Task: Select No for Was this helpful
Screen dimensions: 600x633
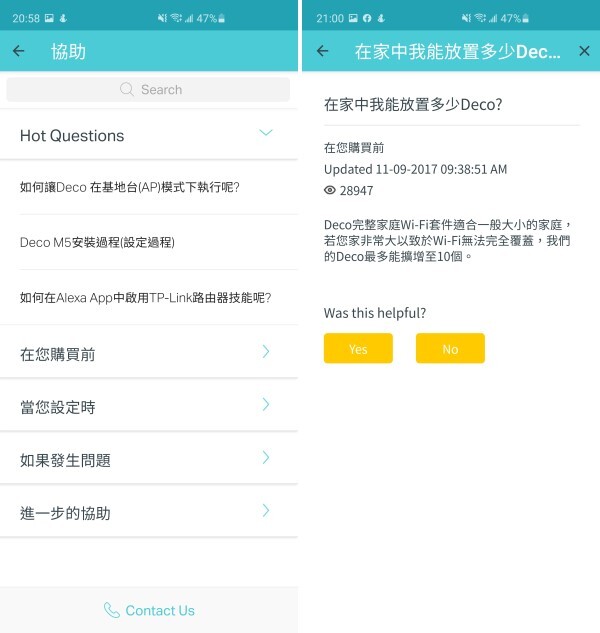Action: [450, 349]
